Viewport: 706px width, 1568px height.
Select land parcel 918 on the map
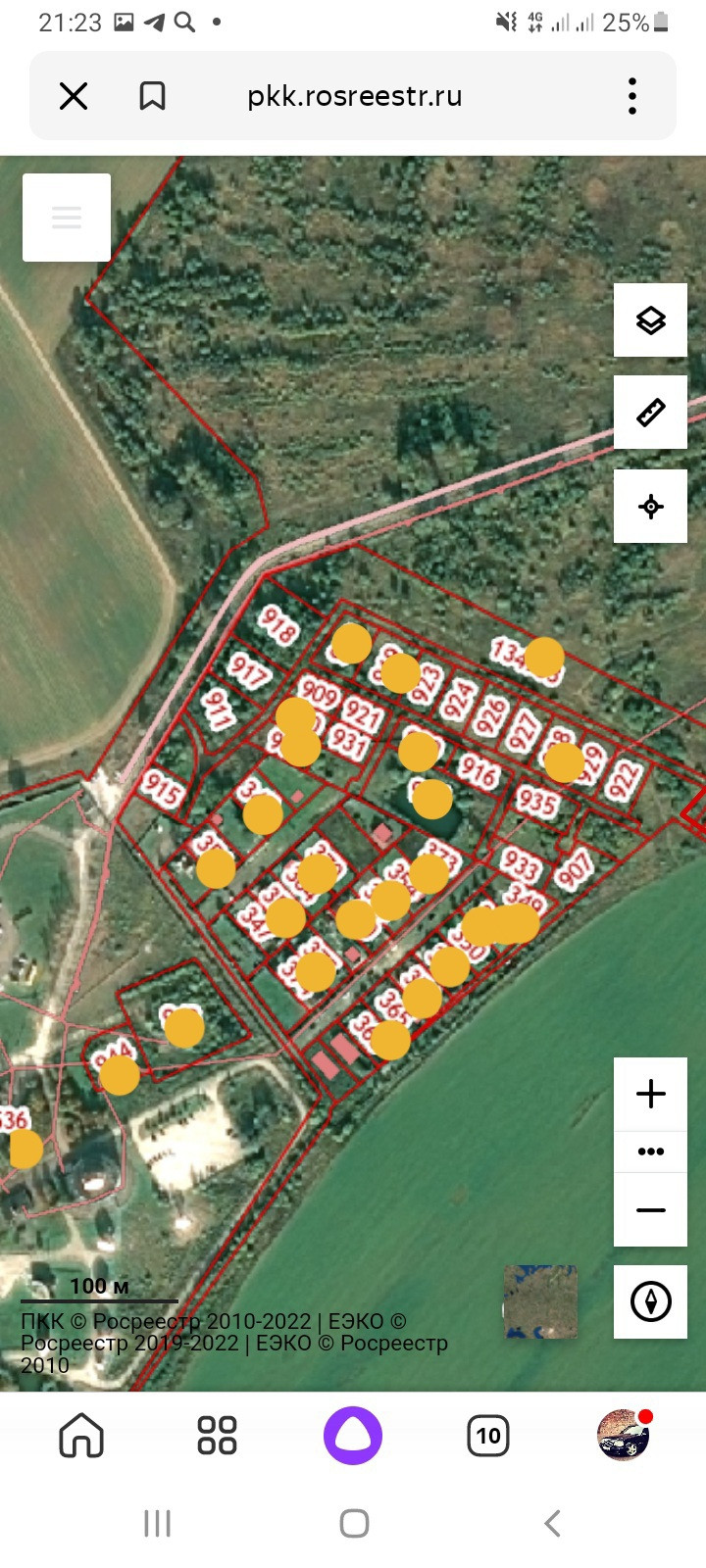277,624
